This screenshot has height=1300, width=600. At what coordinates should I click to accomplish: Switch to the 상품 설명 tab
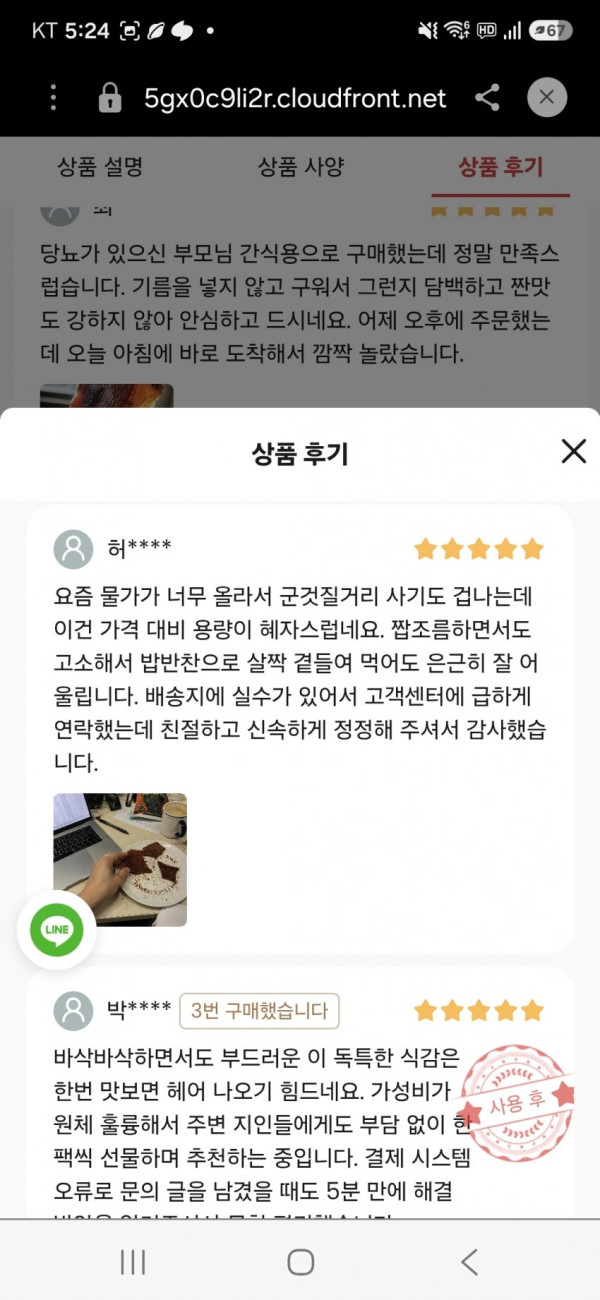pyautogui.click(x=100, y=166)
